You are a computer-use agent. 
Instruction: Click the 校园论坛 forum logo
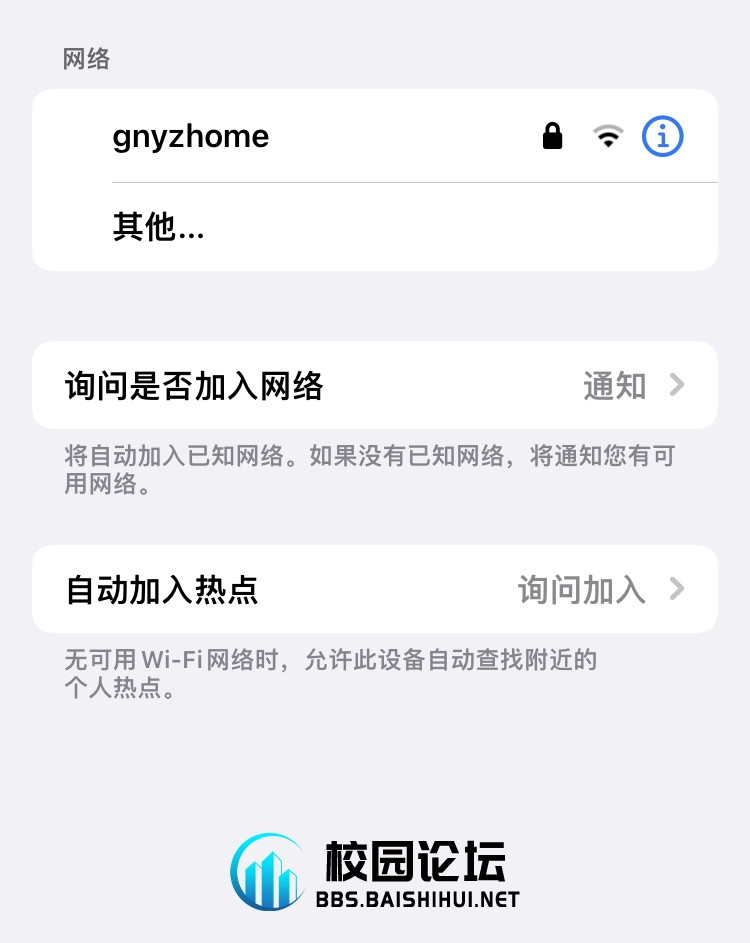tap(415, 858)
